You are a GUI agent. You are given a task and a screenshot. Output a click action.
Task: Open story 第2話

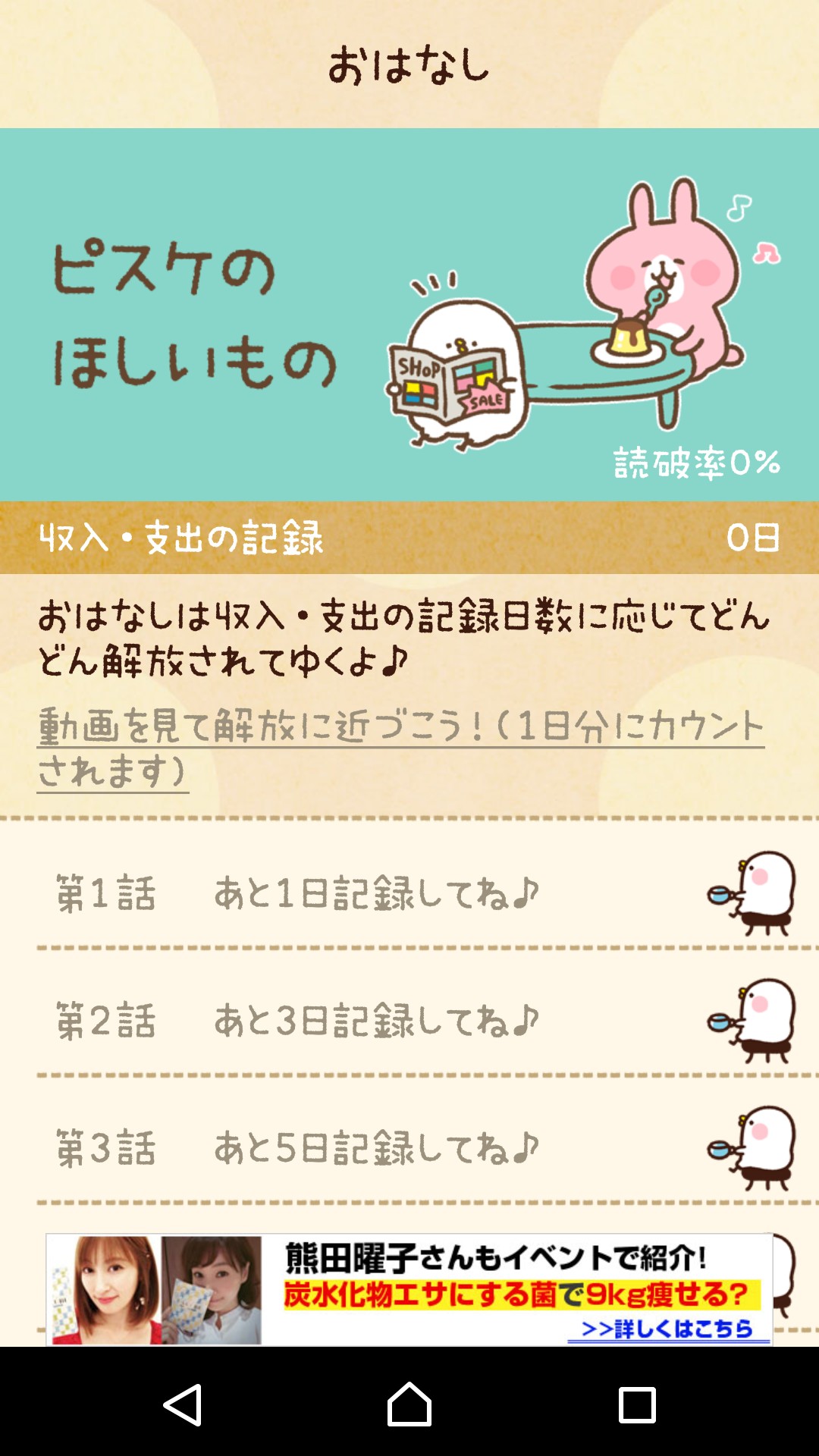(x=409, y=1020)
